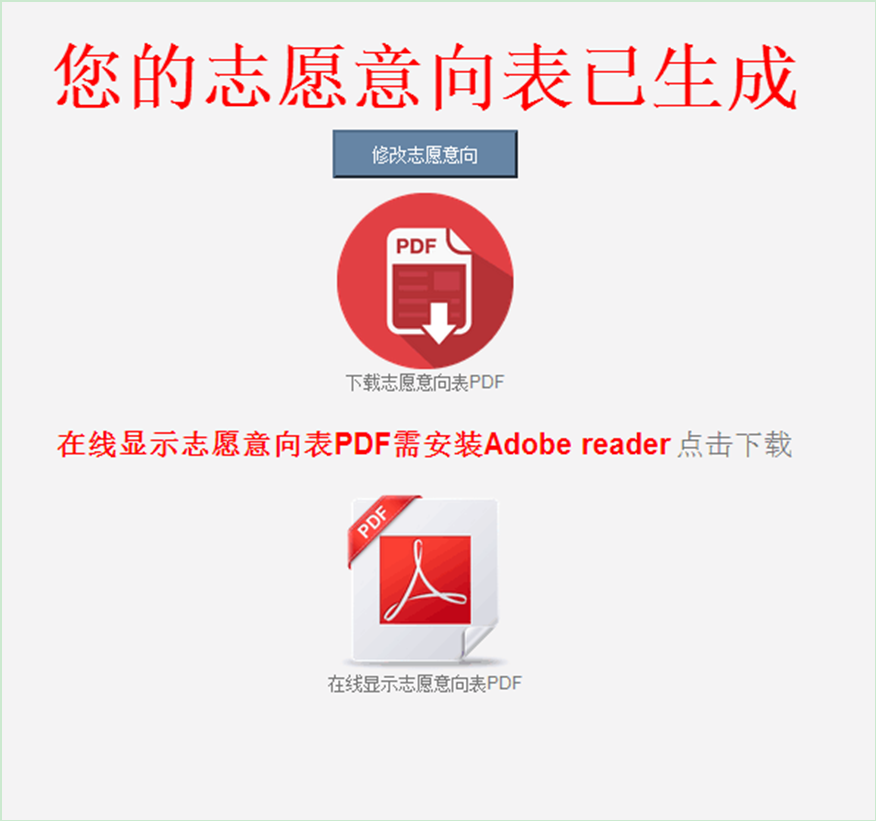Download the 志愿意向表 PDF via red icon

click(425, 281)
